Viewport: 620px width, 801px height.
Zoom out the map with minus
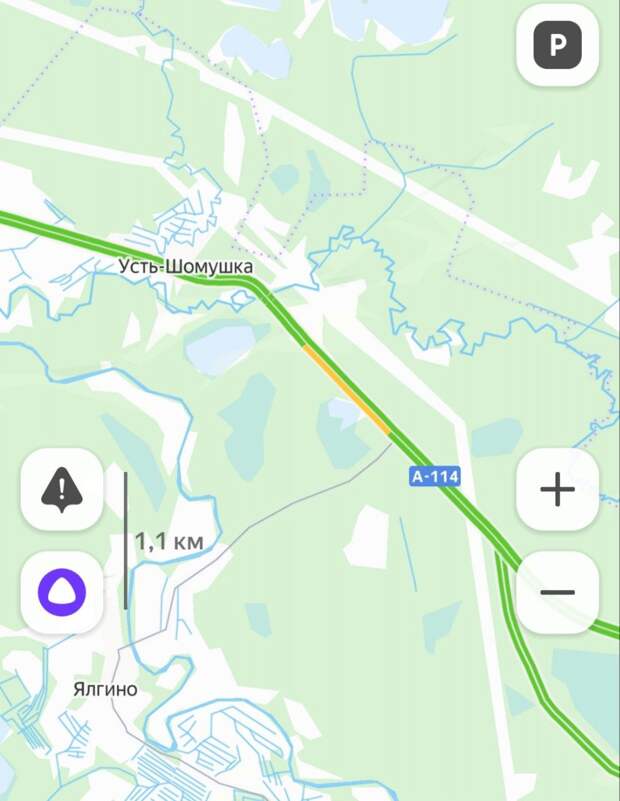(557, 592)
